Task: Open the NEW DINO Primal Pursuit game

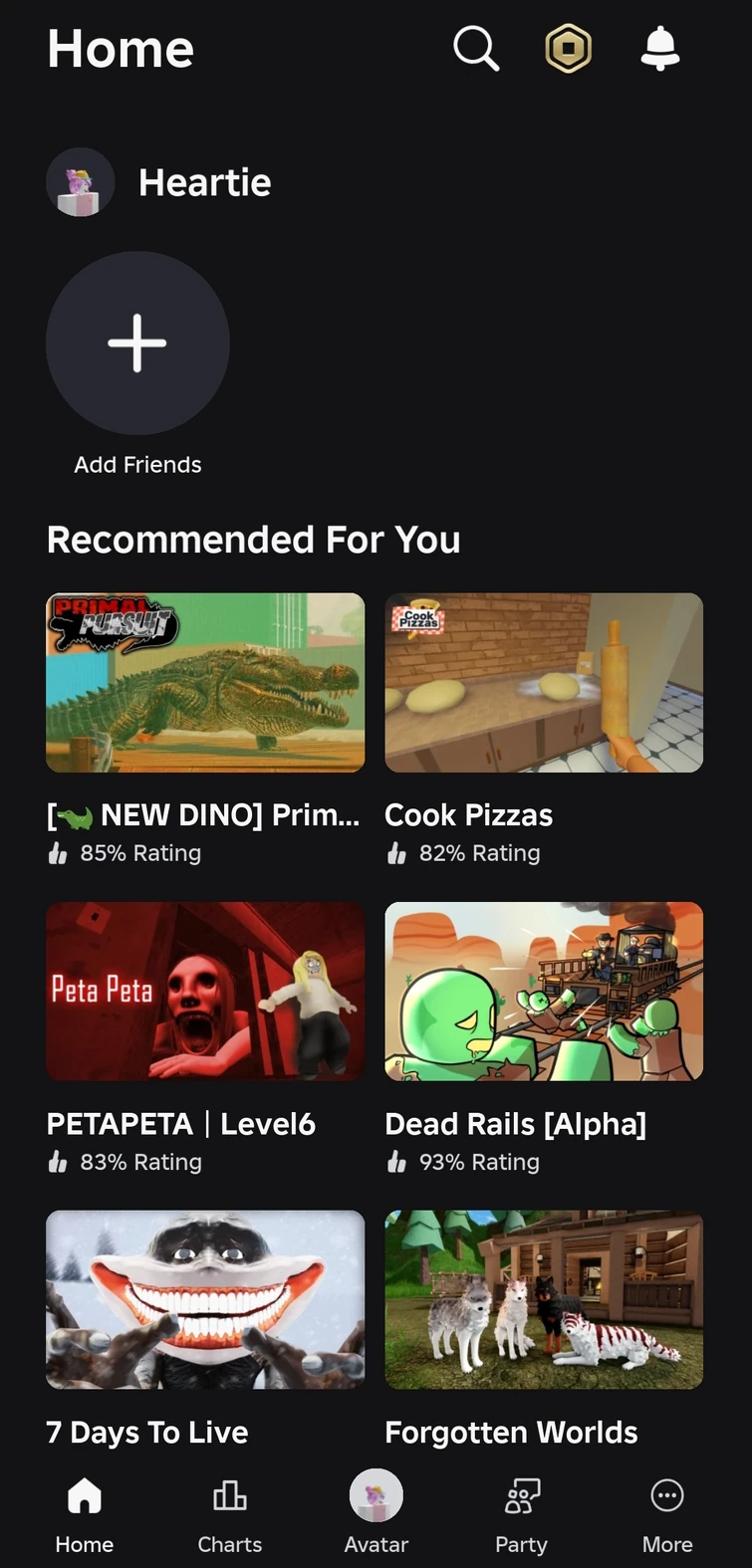Action: pyautogui.click(x=205, y=683)
